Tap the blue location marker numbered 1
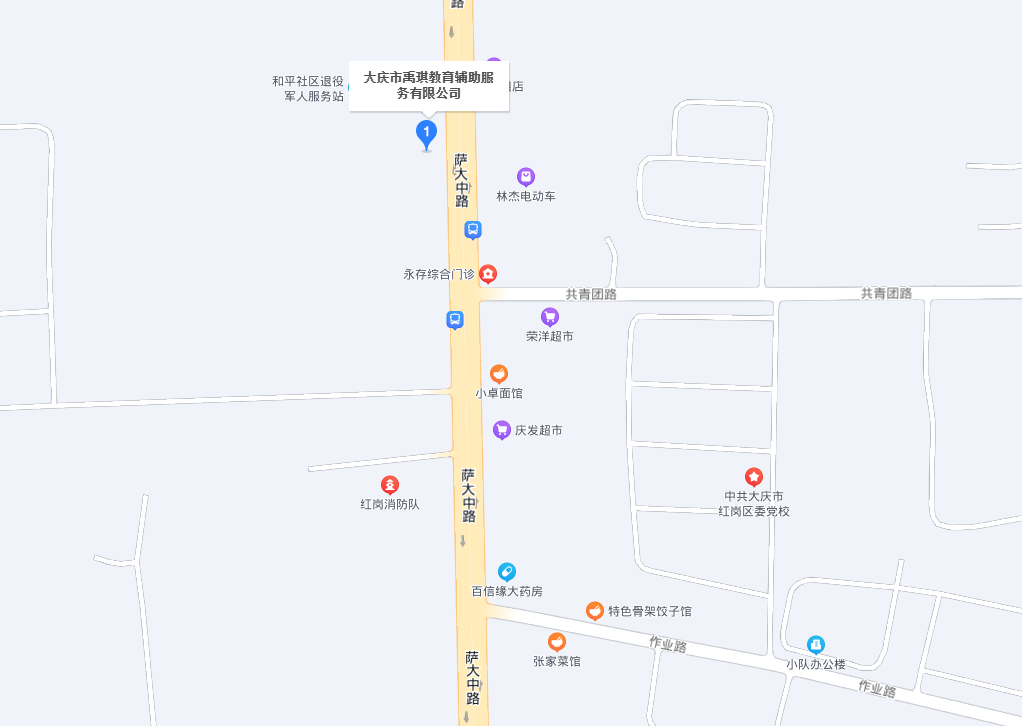The image size is (1022, 726). tap(427, 133)
